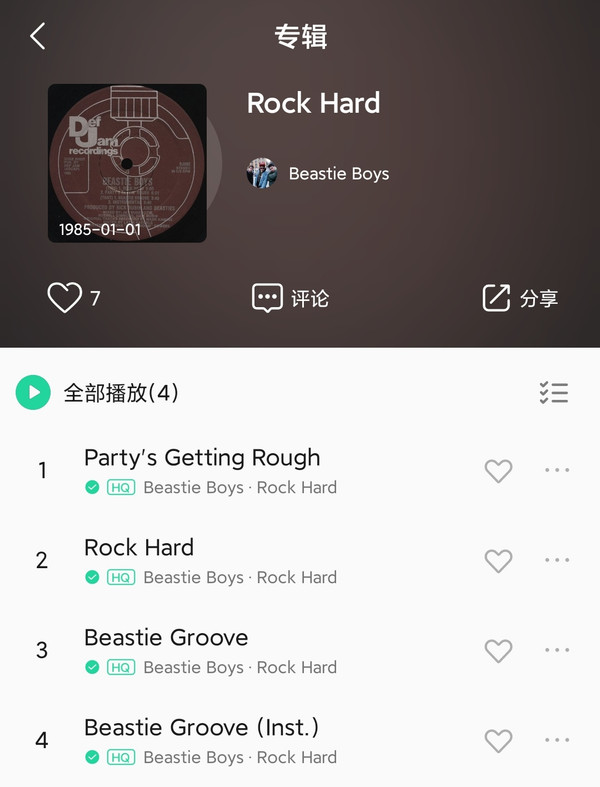Share this album (分享)
Screen dimensions: 600x787
520,298
